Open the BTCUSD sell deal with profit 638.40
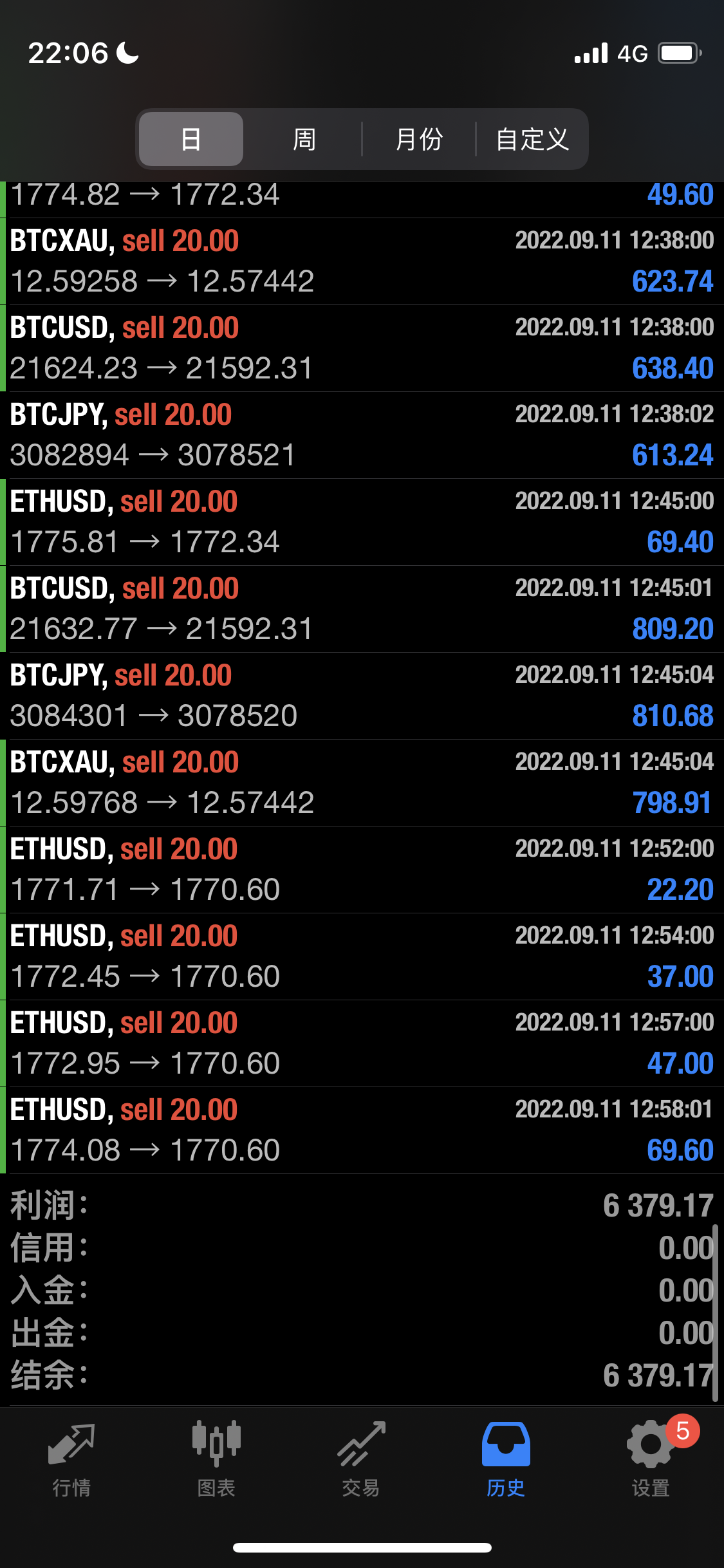 pos(362,348)
